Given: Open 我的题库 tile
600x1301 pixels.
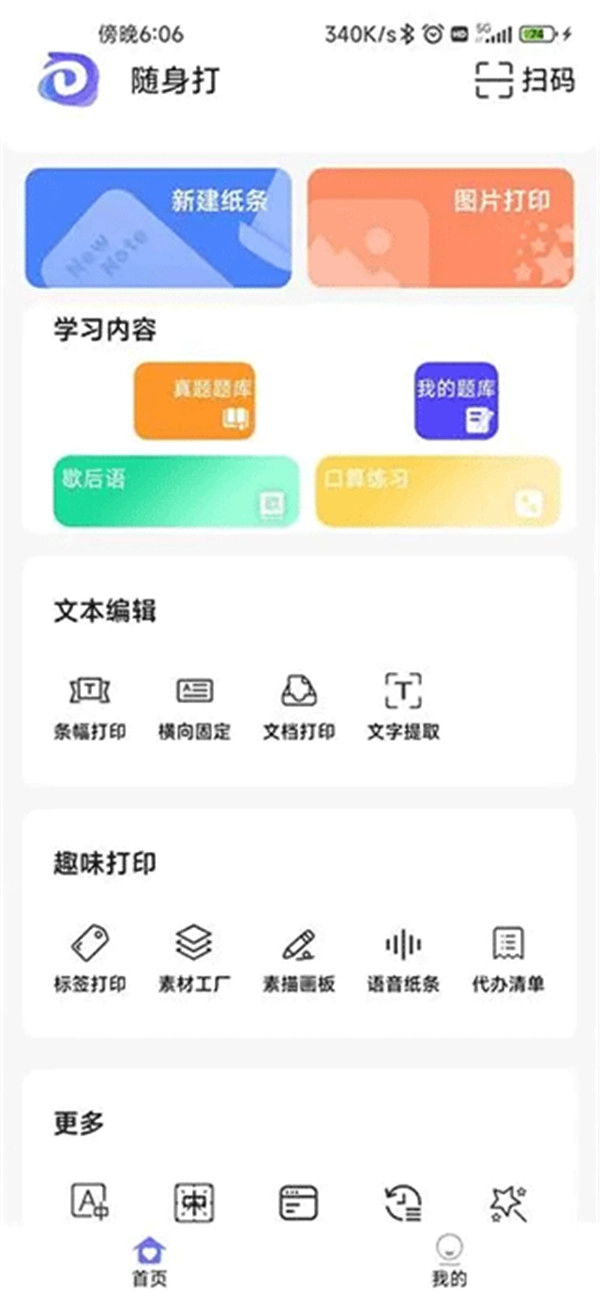Looking at the screenshot, I should pos(456,400).
